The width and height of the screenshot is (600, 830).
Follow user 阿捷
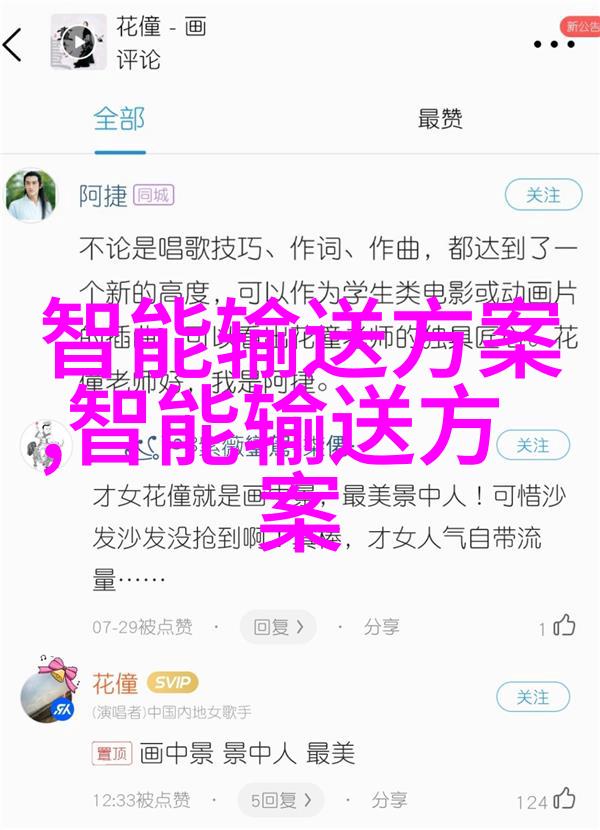[x=544, y=195]
